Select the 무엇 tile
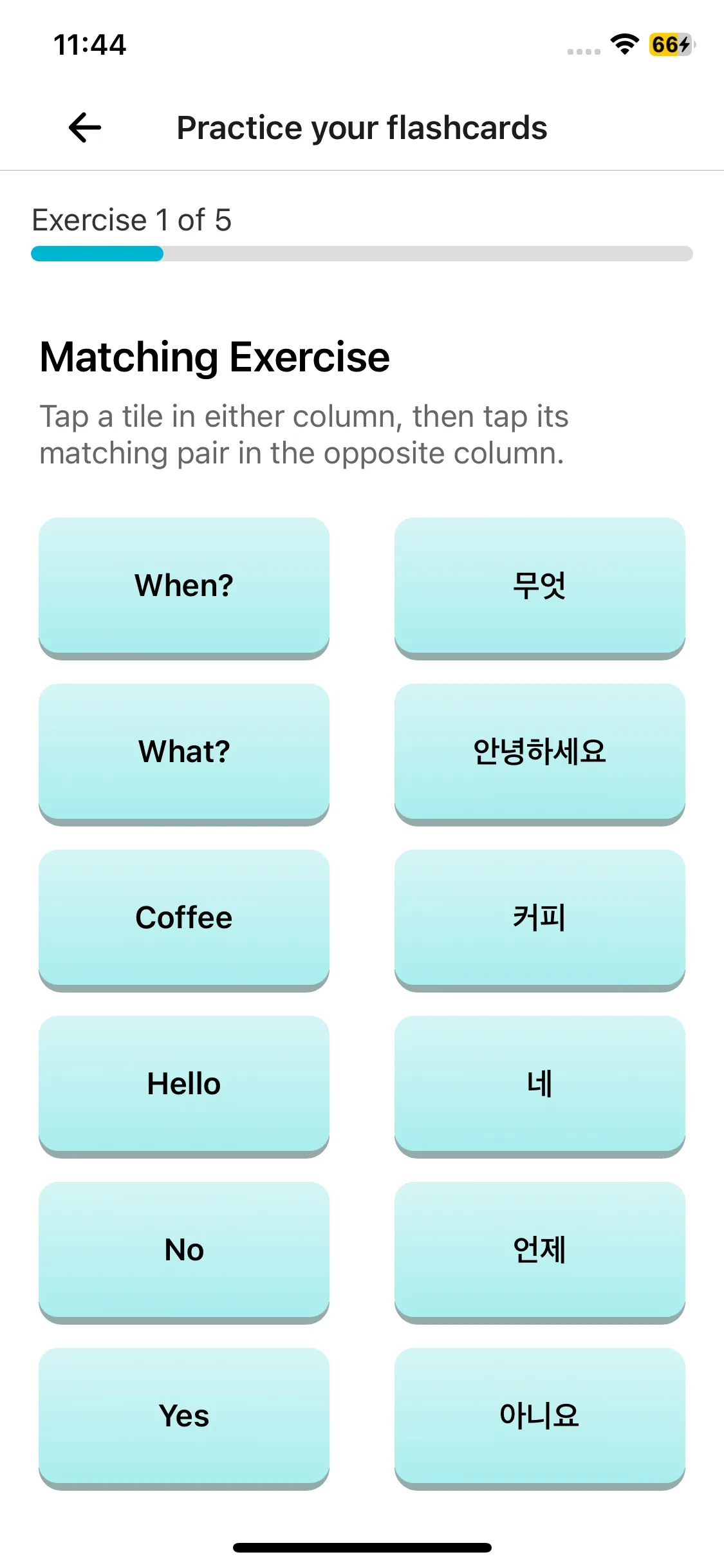This screenshot has height=1568, width=724. [x=539, y=586]
